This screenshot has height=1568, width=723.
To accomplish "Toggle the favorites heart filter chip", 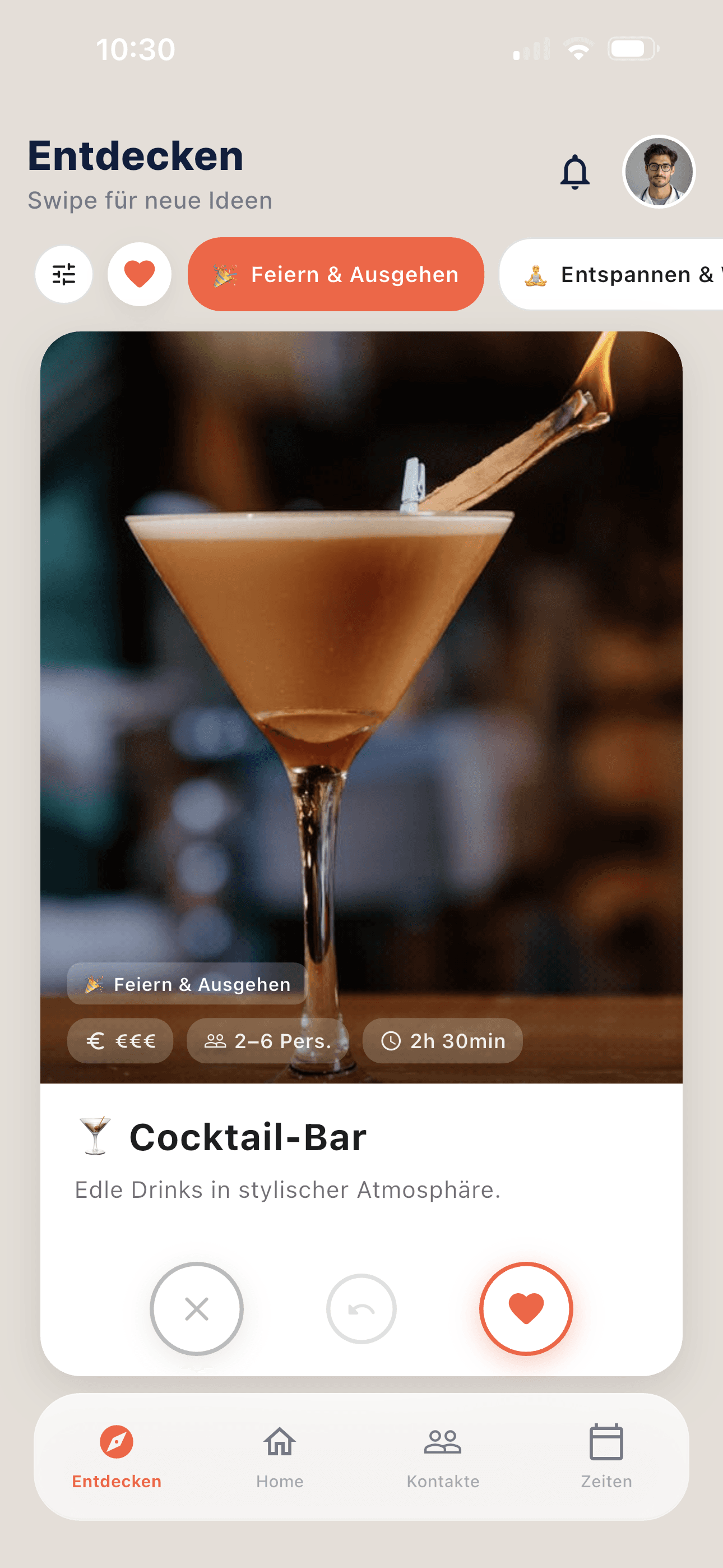I will (x=139, y=275).
